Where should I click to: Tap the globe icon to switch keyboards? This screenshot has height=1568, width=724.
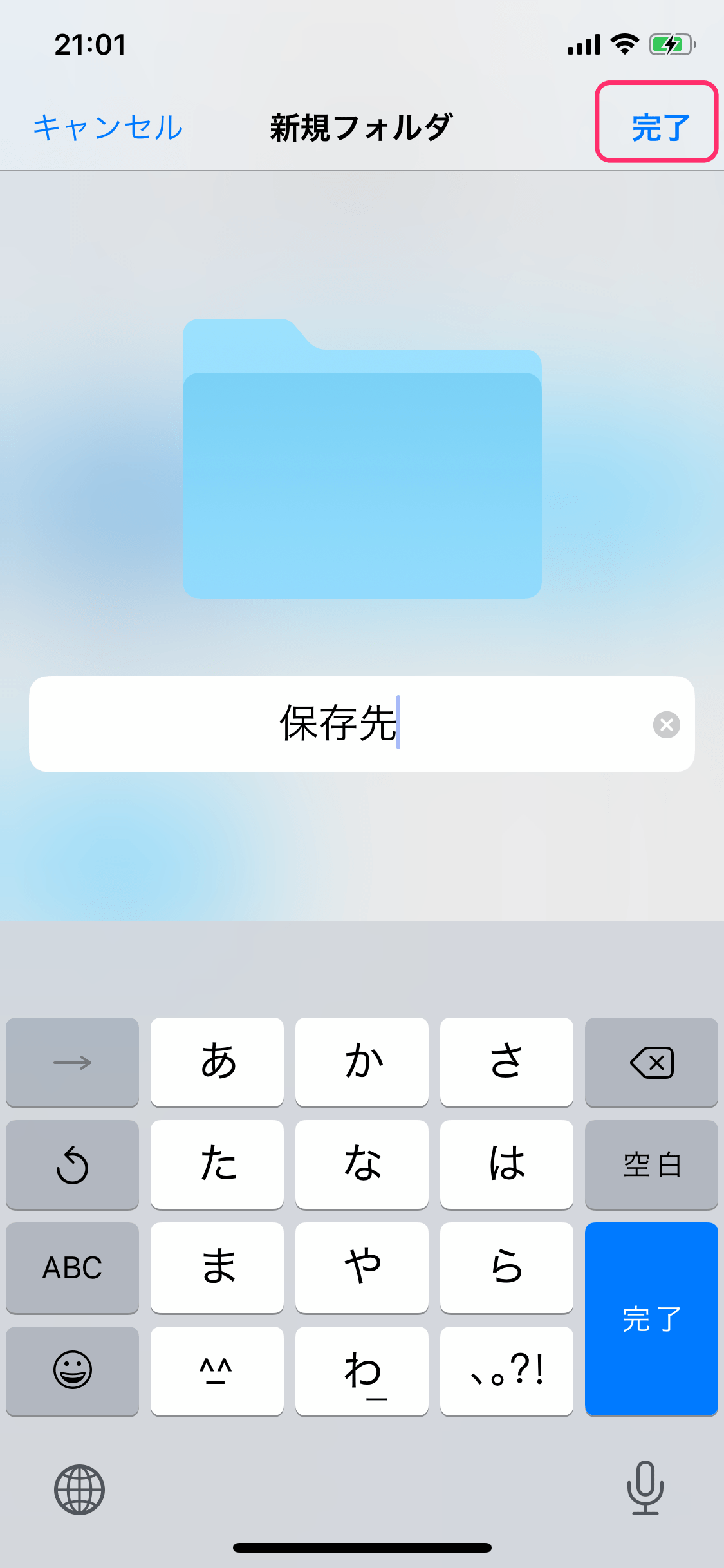pos(80,1491)
